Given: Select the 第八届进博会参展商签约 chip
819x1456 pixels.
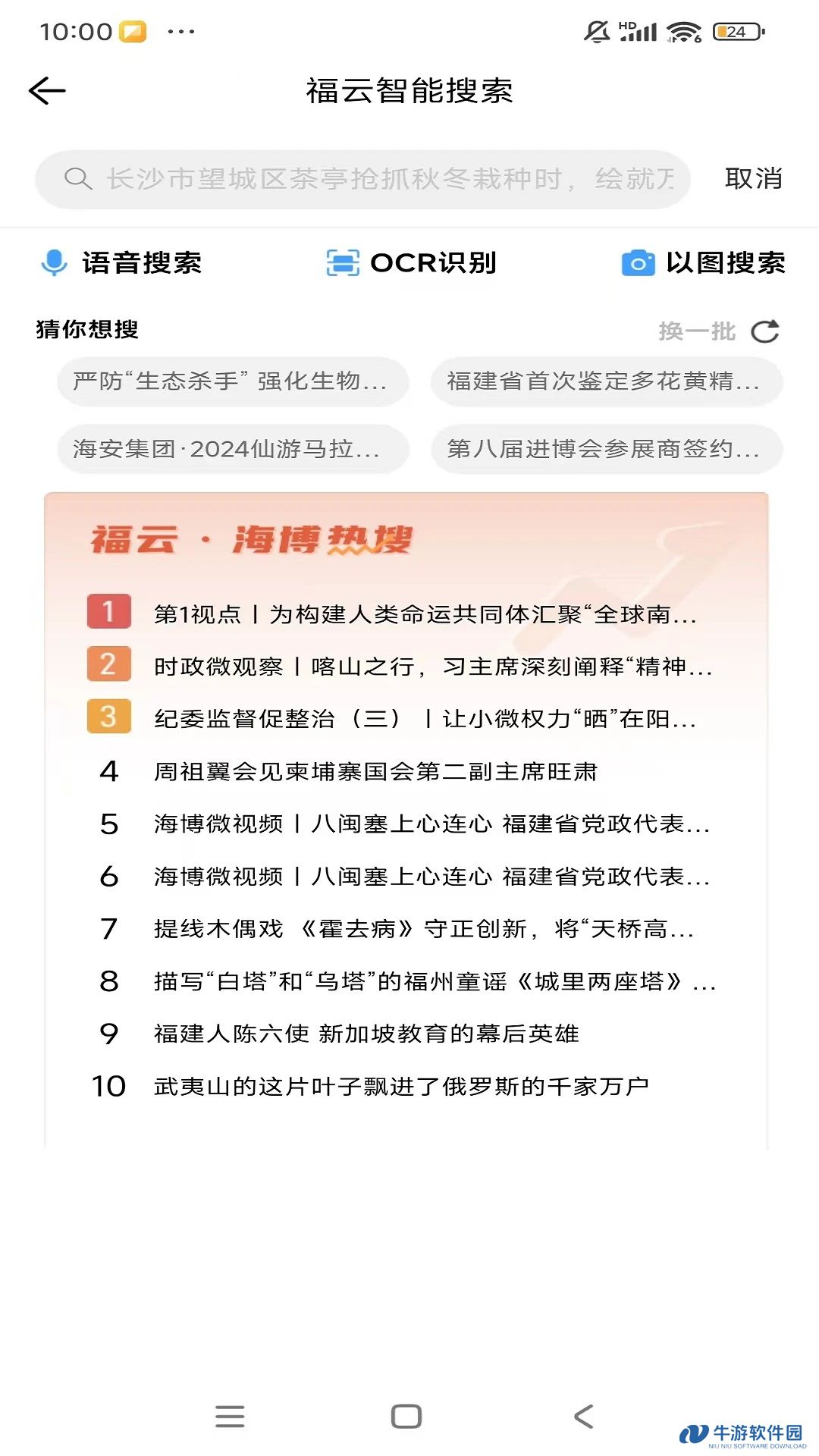Looking at the screenshot, I should [607, 449].
